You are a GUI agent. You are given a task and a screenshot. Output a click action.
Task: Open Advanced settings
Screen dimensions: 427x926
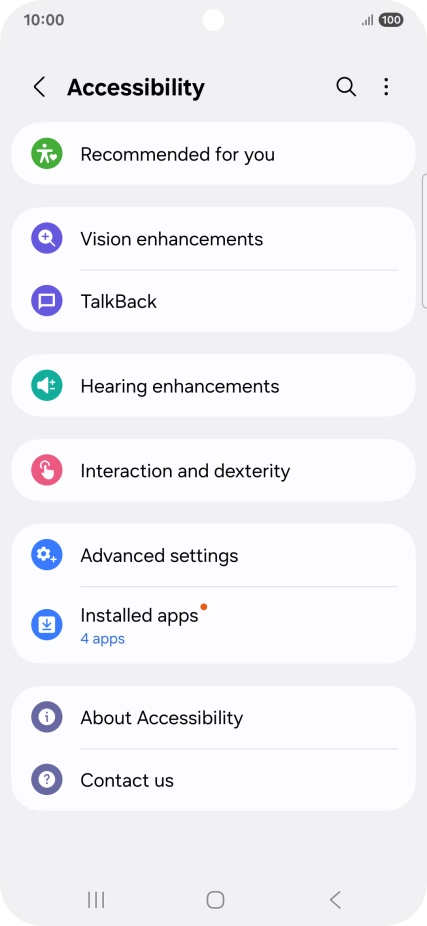[213, 555]
